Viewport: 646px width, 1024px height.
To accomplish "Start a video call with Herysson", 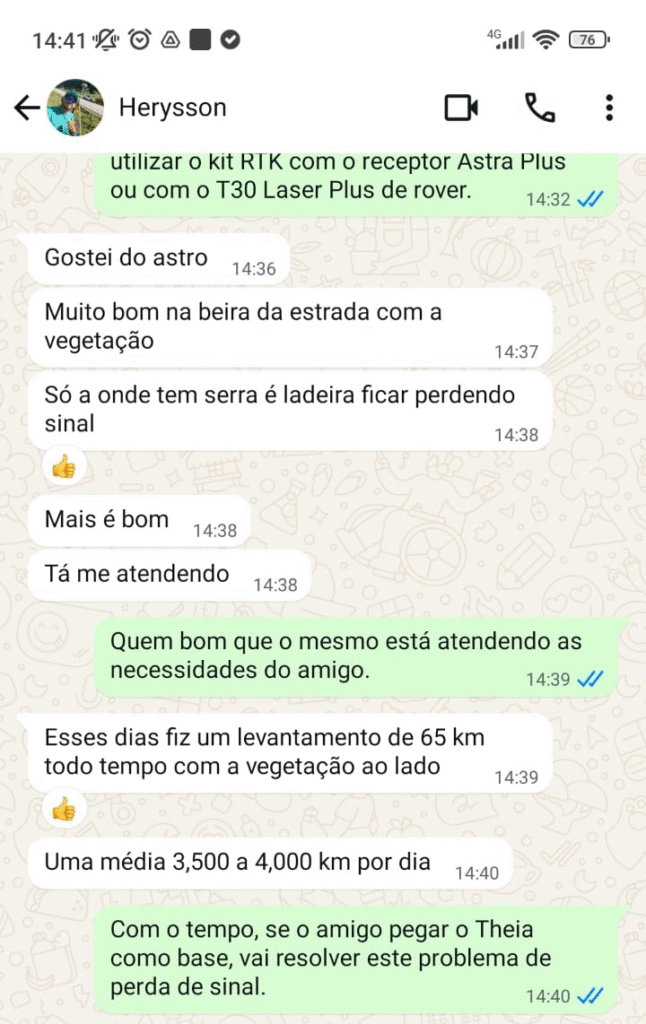I will click(x=461, y=108).
